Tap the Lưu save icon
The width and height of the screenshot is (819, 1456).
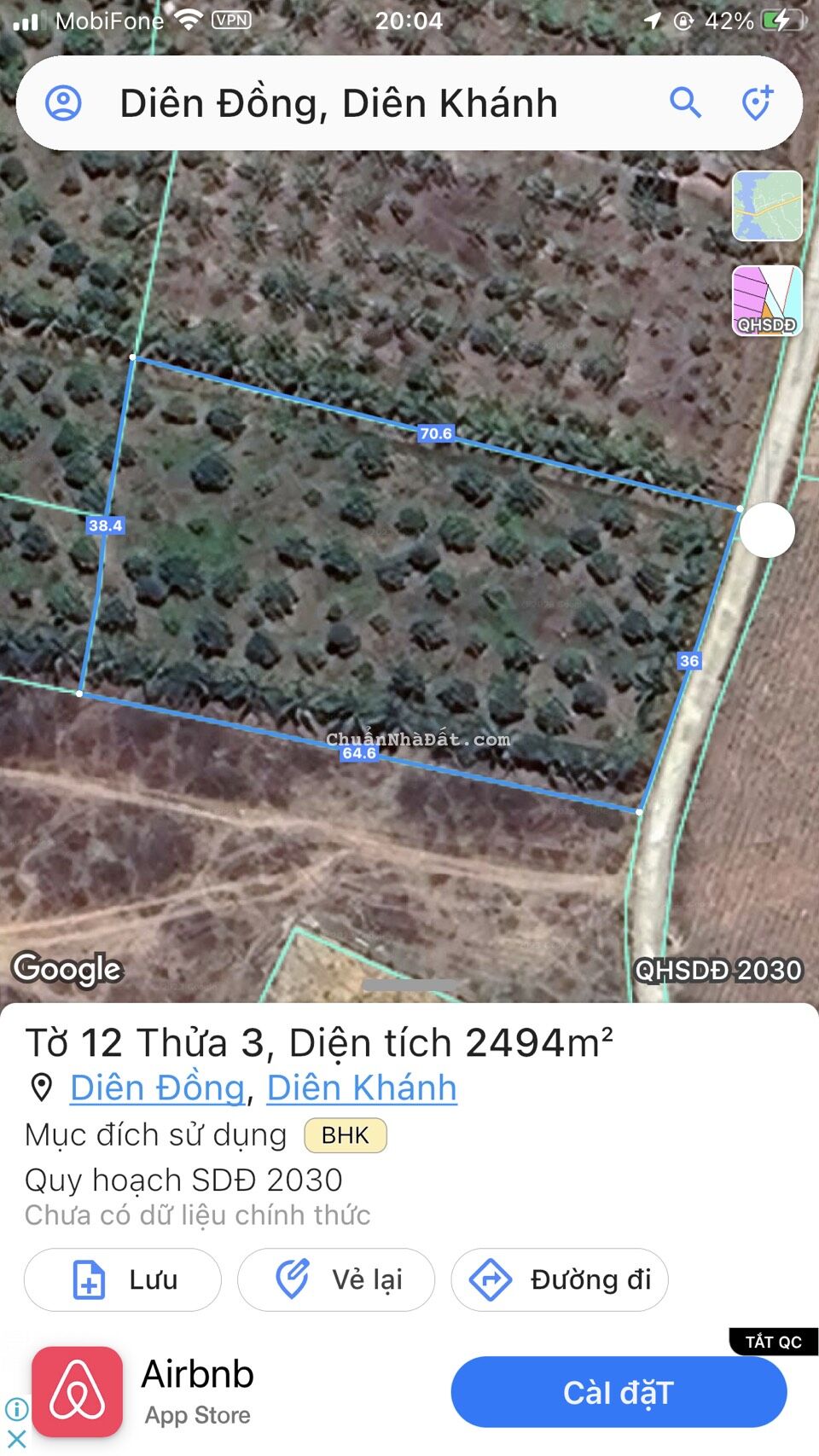pyautogui.click(x=89, y=1279)
